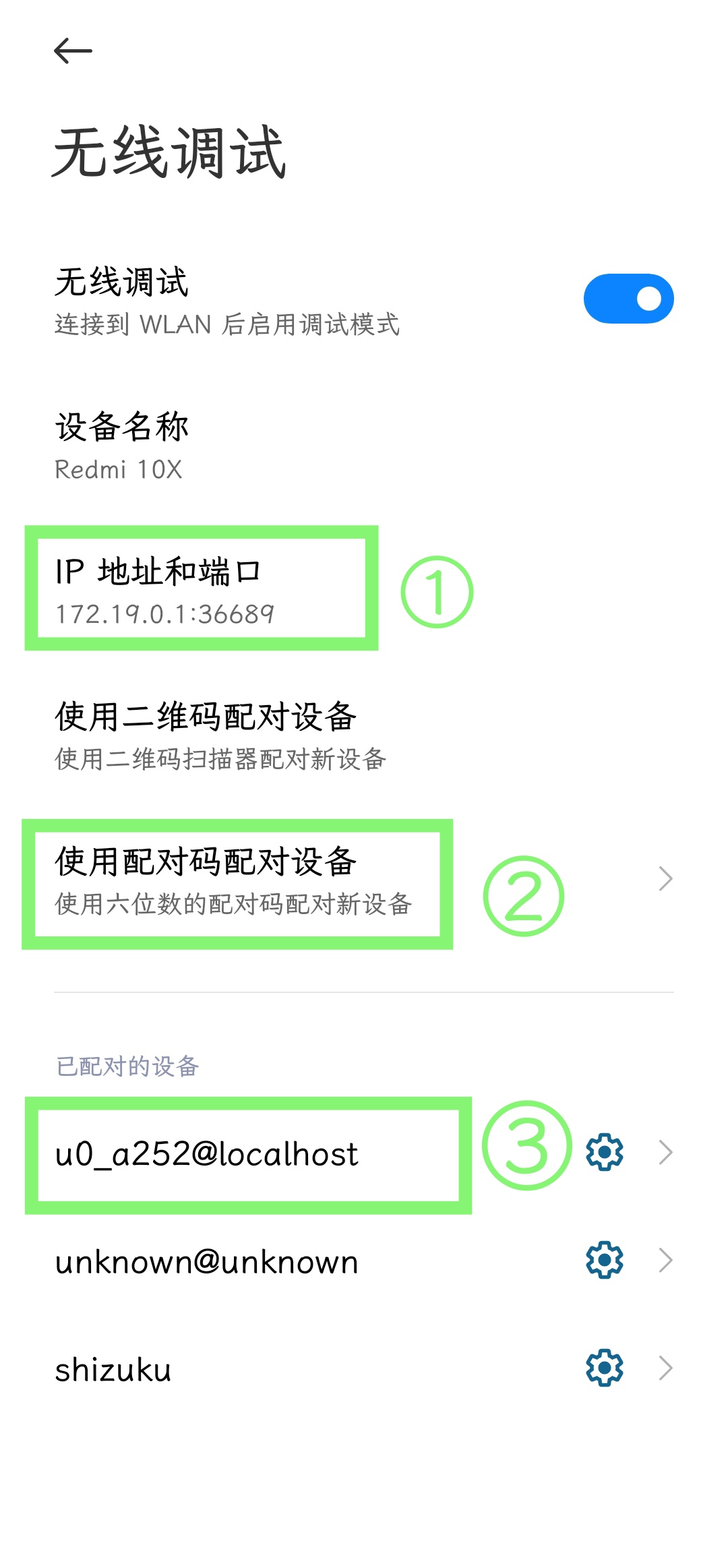
Task: Go back using the top-left arrow
Action: (73, 51)
